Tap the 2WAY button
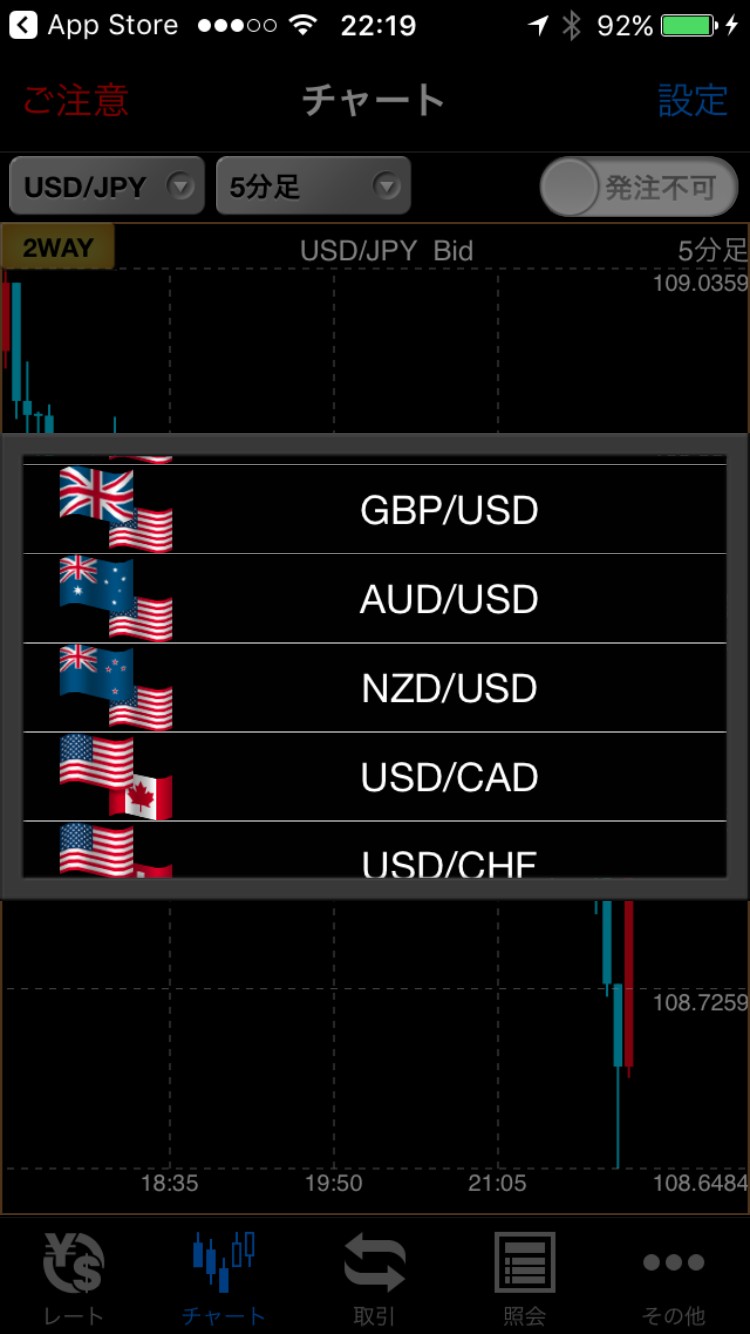The image size is (750, 1334). pos(57,247)
